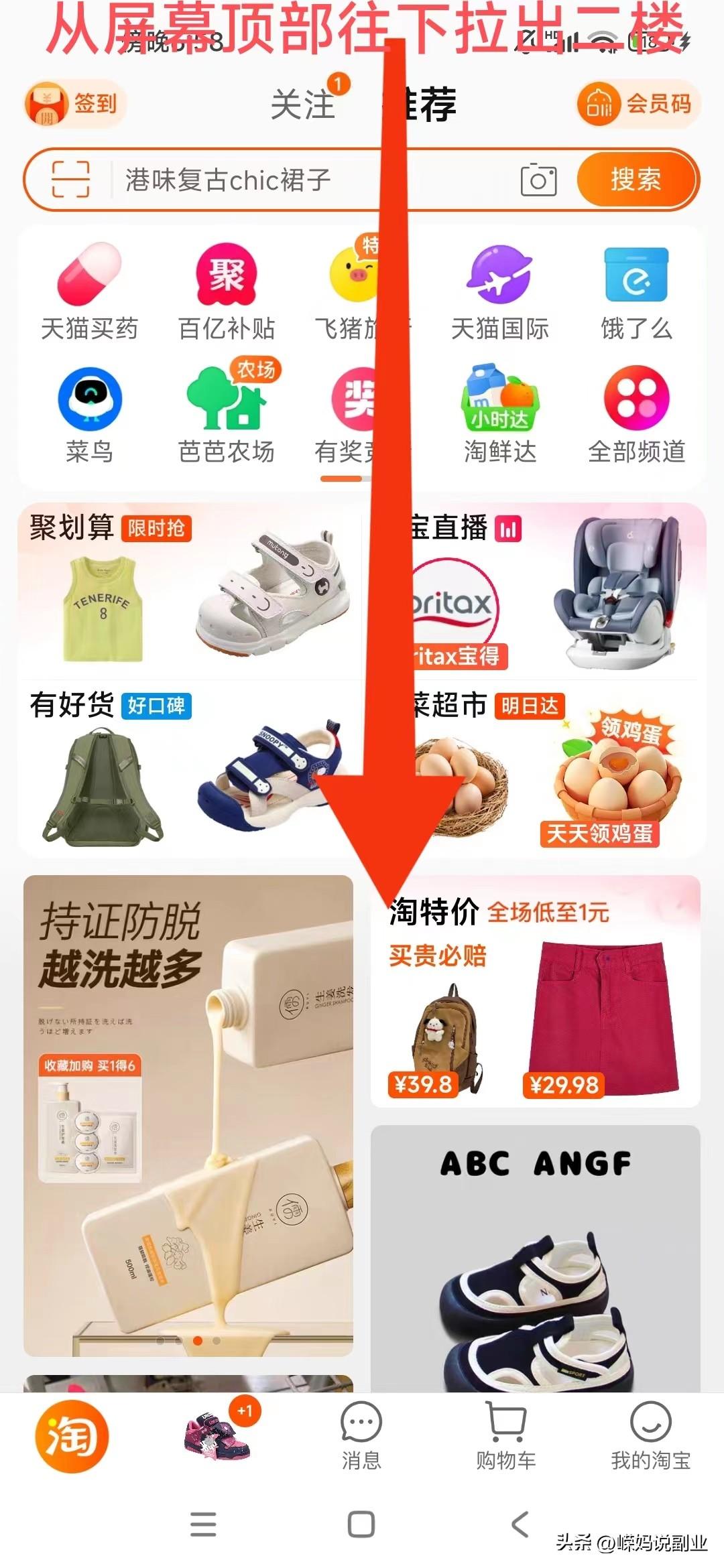This screenshot has width=724, height=1568.
Task: Switch to 我的淘宝 tab
Action: 650,1435
